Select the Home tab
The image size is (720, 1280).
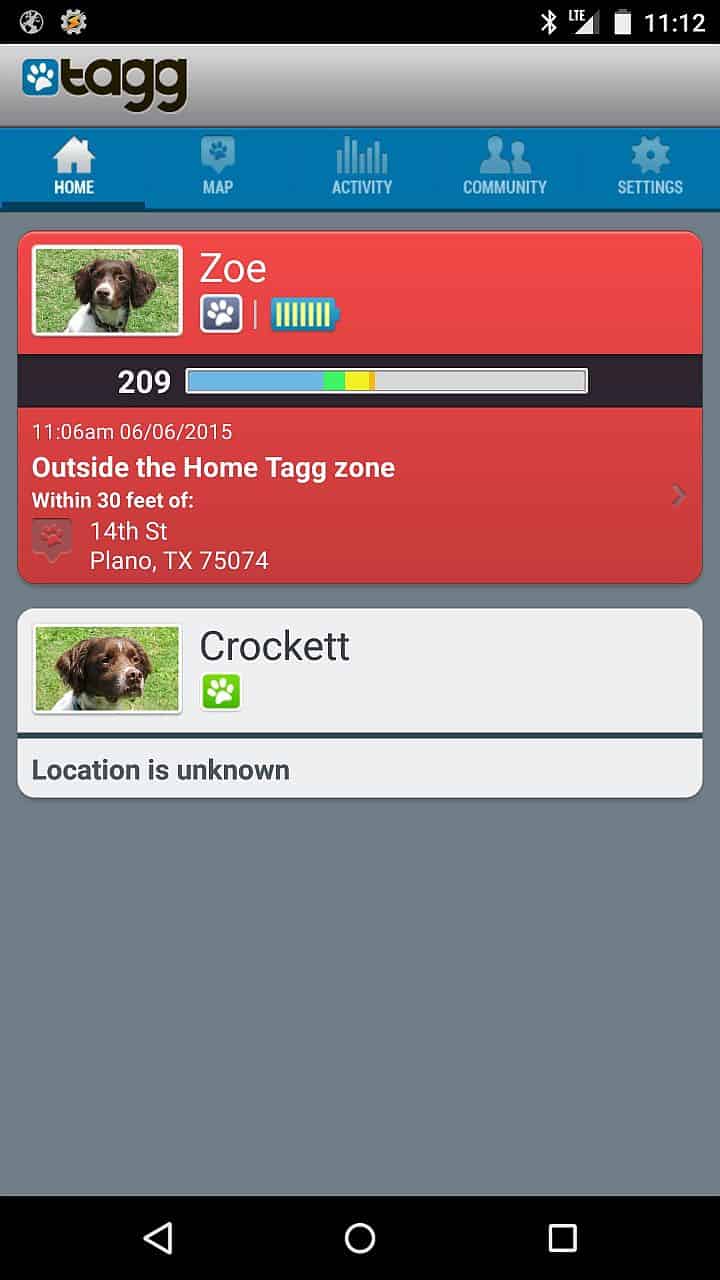73,167
